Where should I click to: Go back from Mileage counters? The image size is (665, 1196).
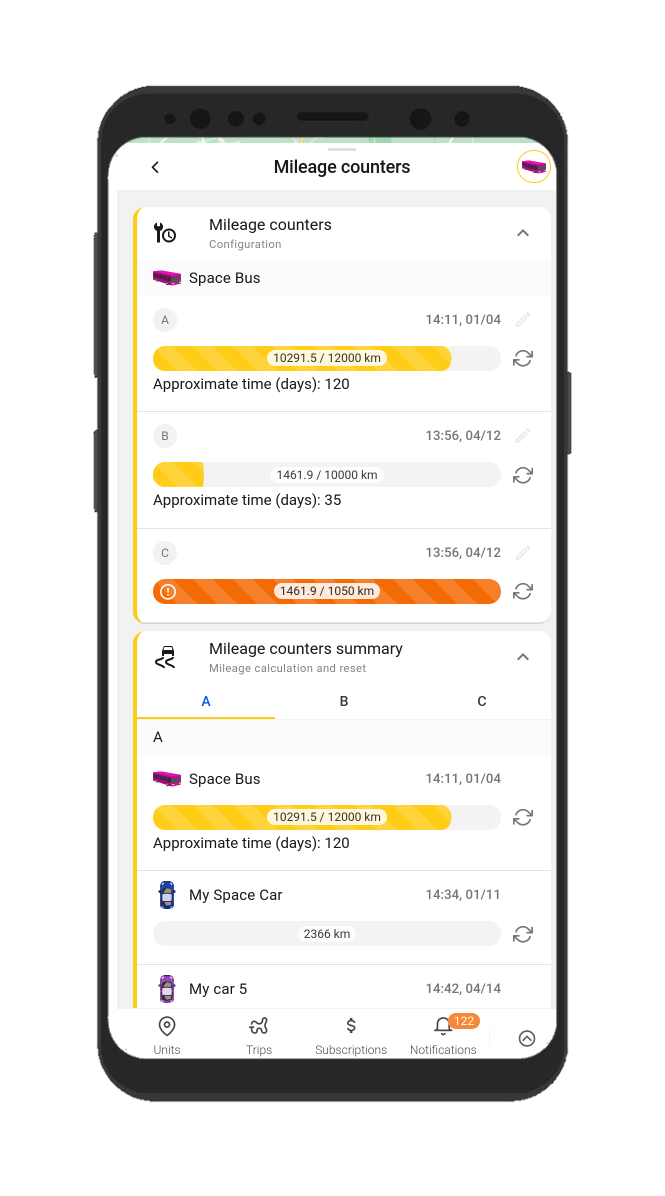[155, 167]
